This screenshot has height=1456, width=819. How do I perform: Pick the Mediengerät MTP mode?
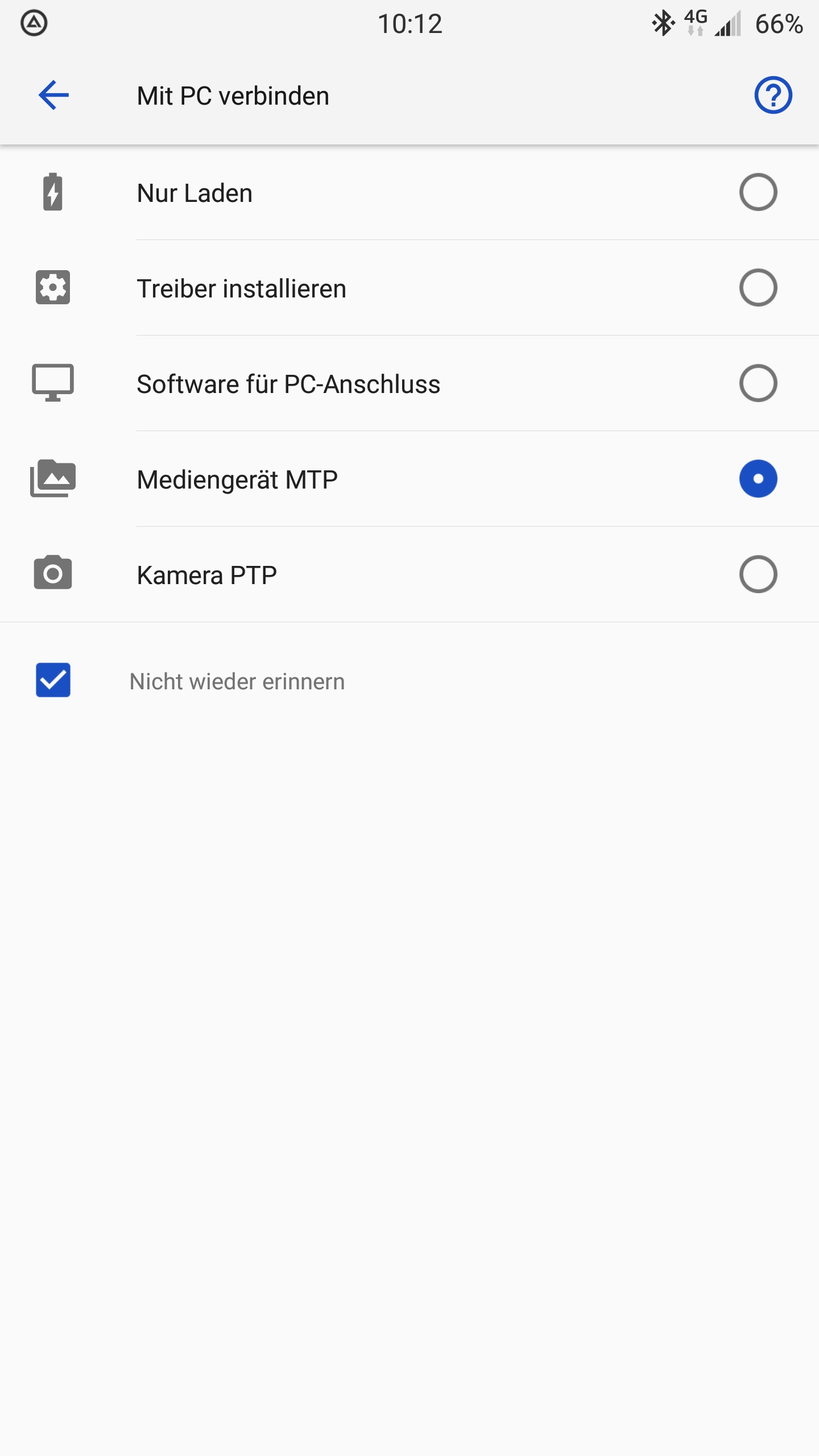coord(758,479)
